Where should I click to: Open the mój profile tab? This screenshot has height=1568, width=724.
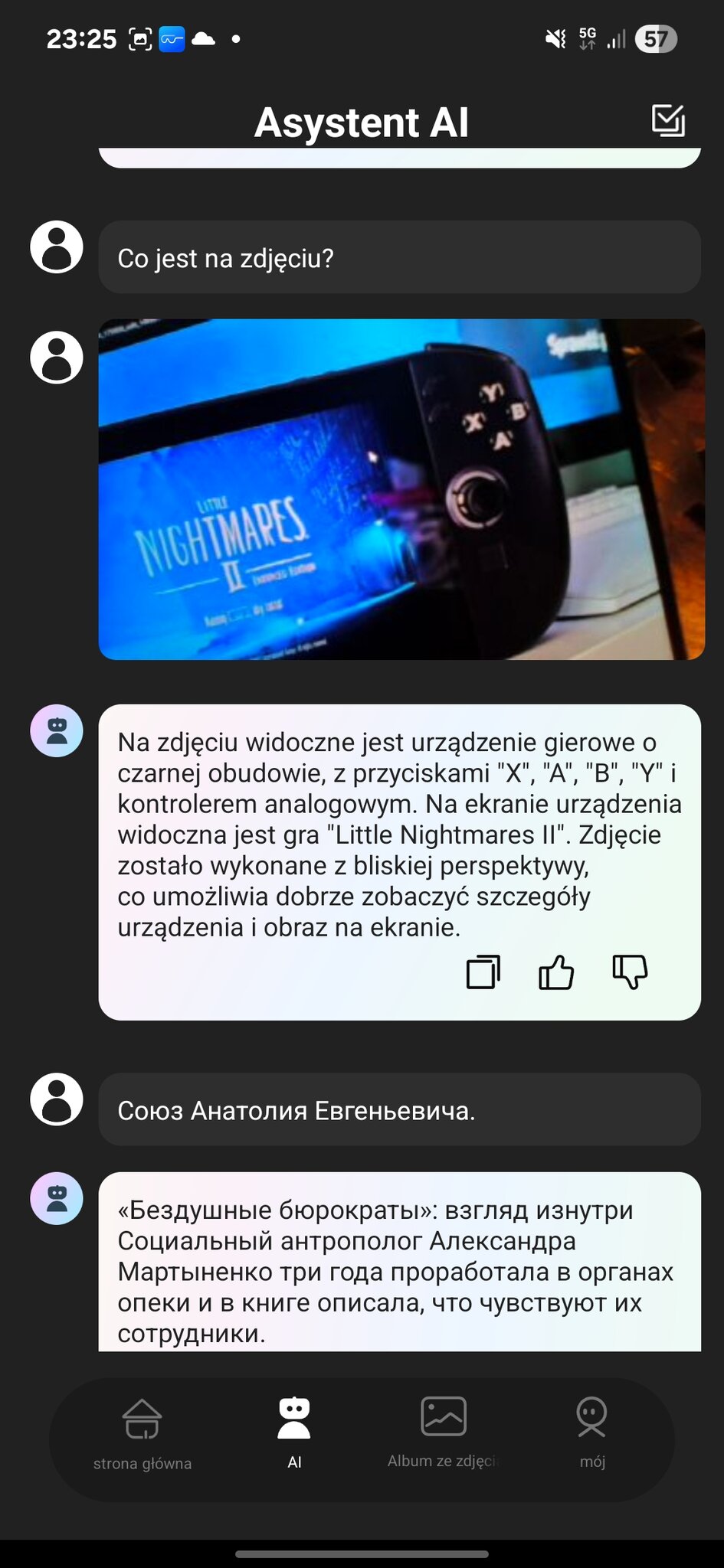(592, 1433)
